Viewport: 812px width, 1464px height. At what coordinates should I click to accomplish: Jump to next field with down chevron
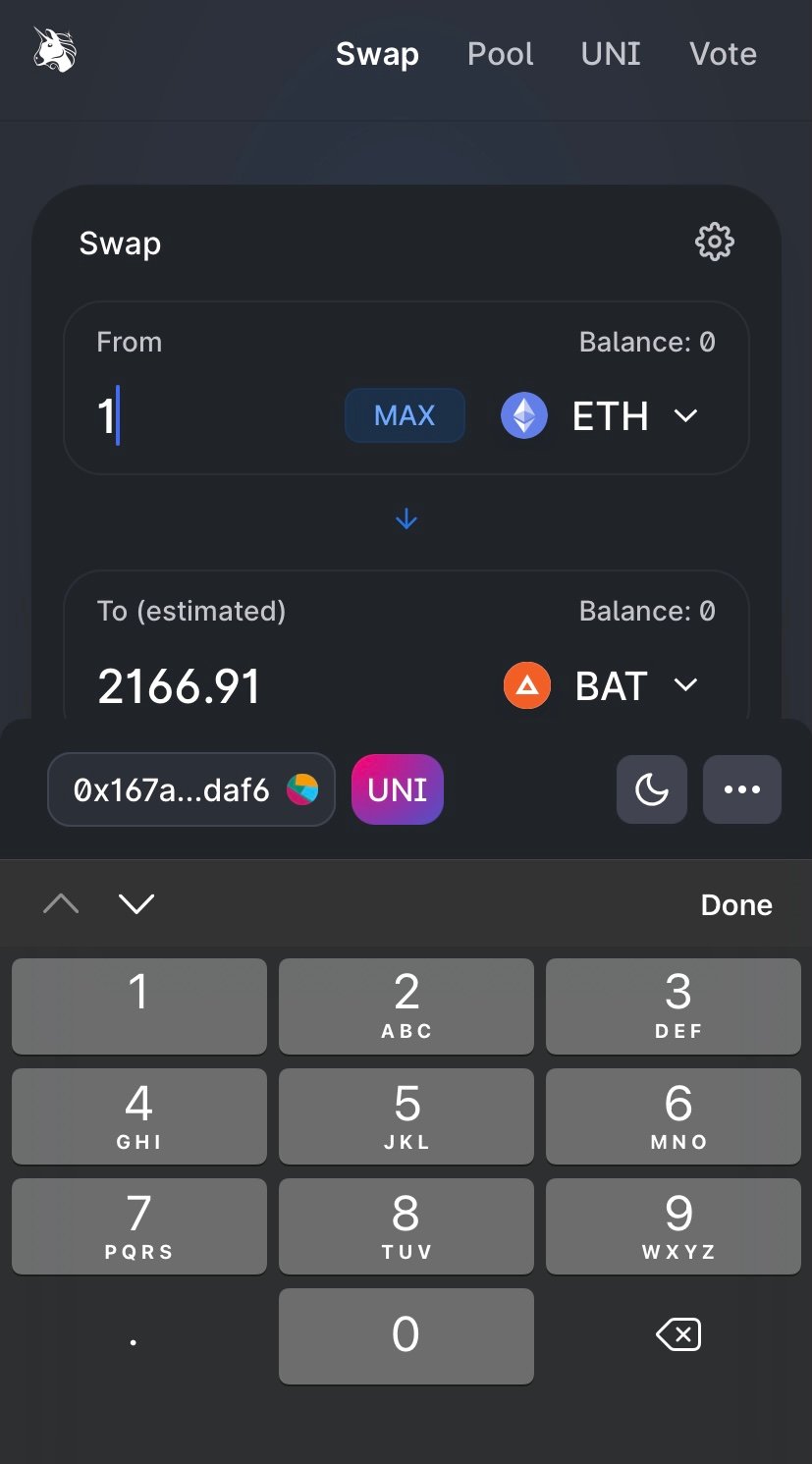point(136,903)
